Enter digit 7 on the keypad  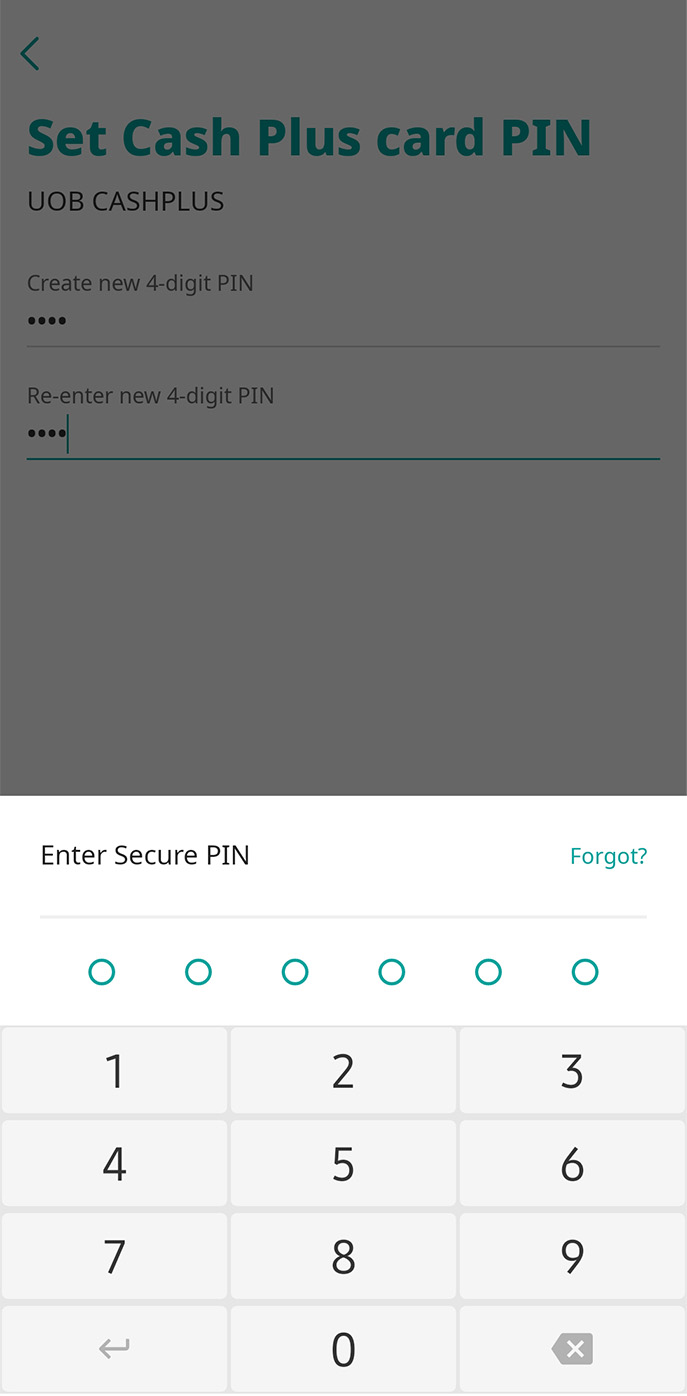(114, 1256)
